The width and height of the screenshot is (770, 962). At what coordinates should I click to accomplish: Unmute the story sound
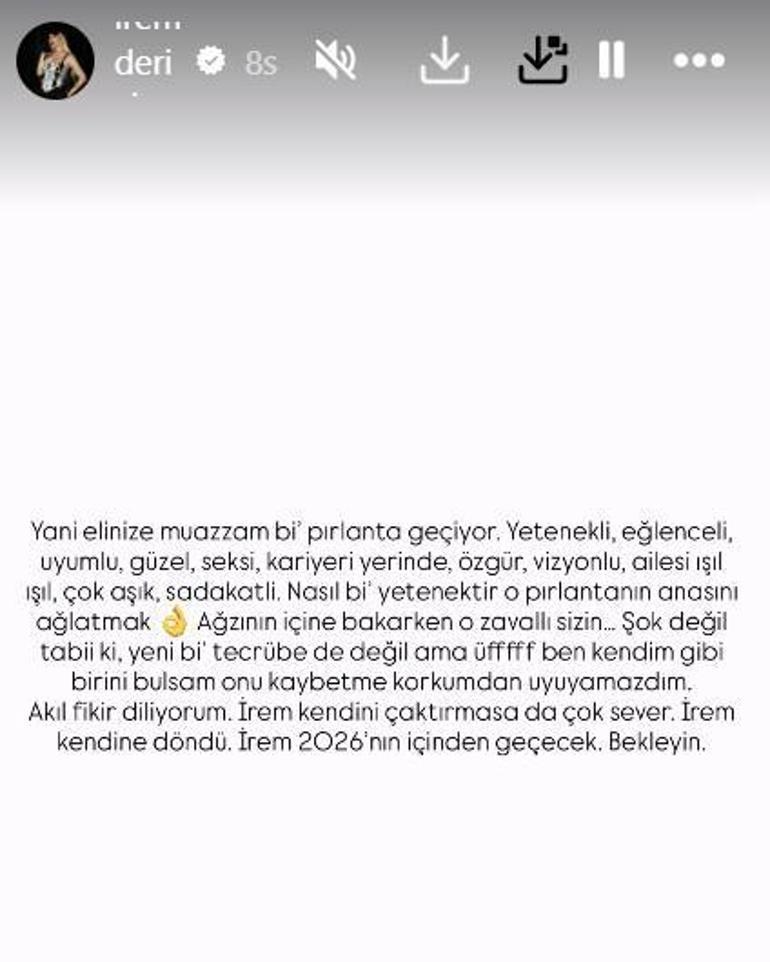pyautogui.click(x=335, y=61)
